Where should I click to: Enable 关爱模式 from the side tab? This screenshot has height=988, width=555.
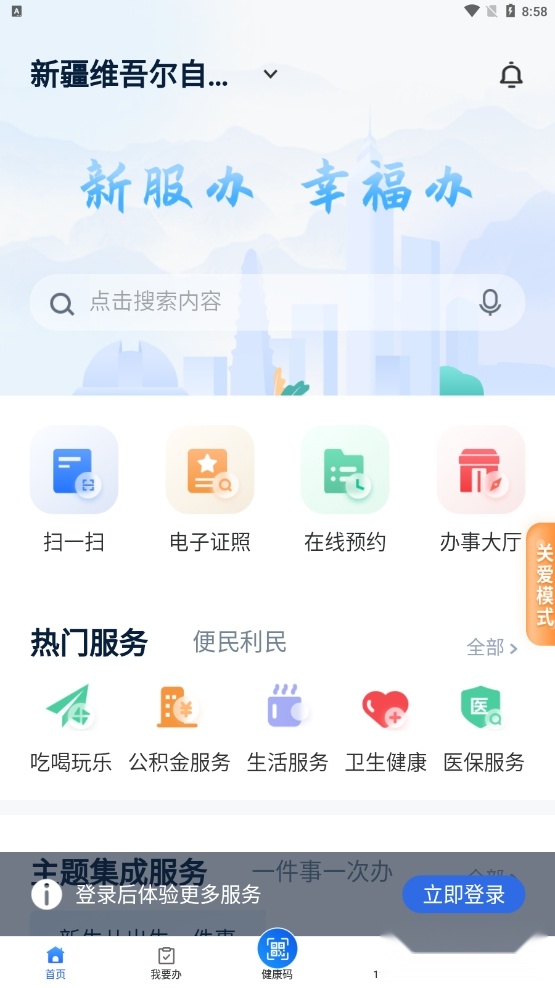pyautogui.click(x=542, y=584)
